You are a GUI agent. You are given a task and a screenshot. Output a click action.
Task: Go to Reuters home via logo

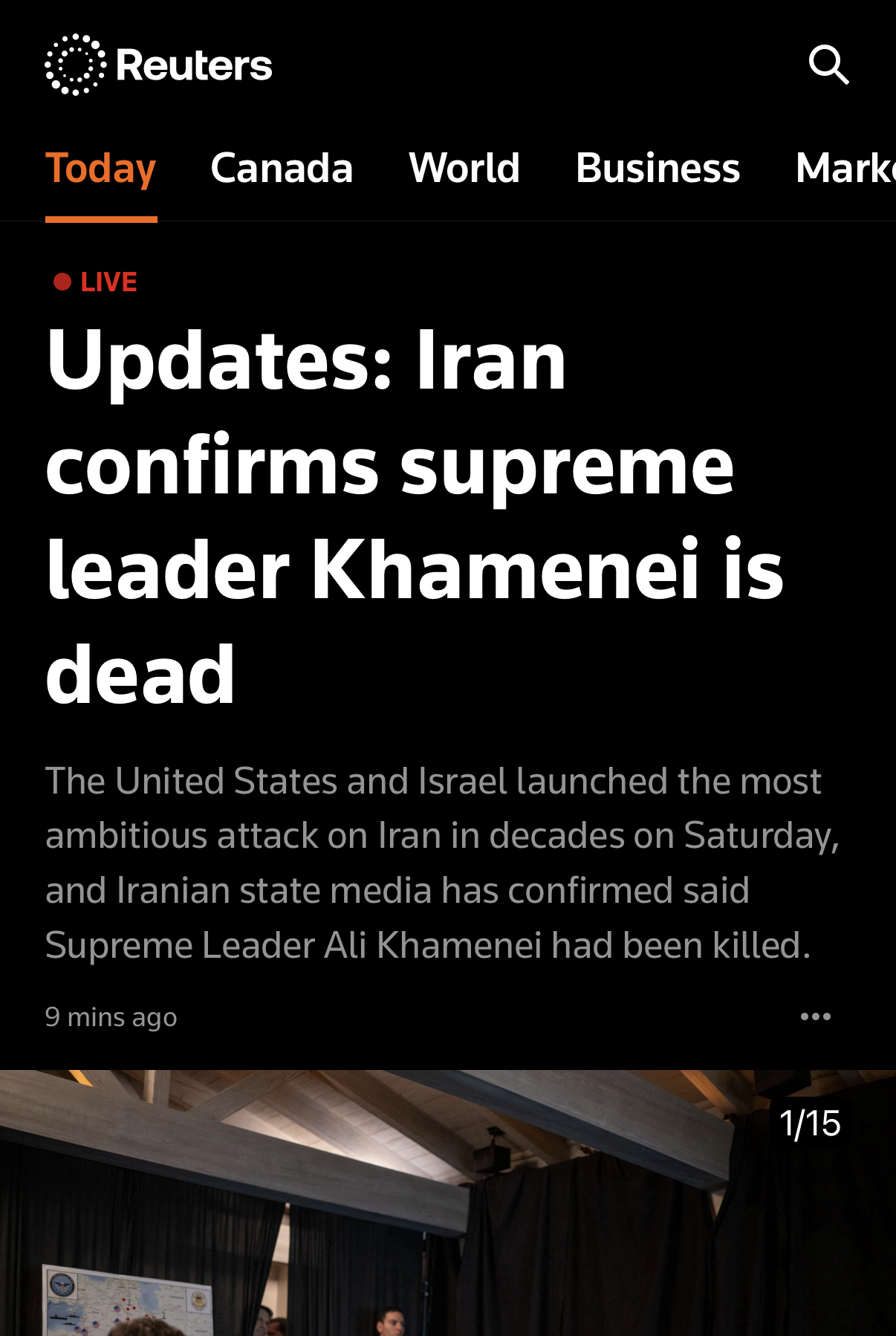click(158, 65)
